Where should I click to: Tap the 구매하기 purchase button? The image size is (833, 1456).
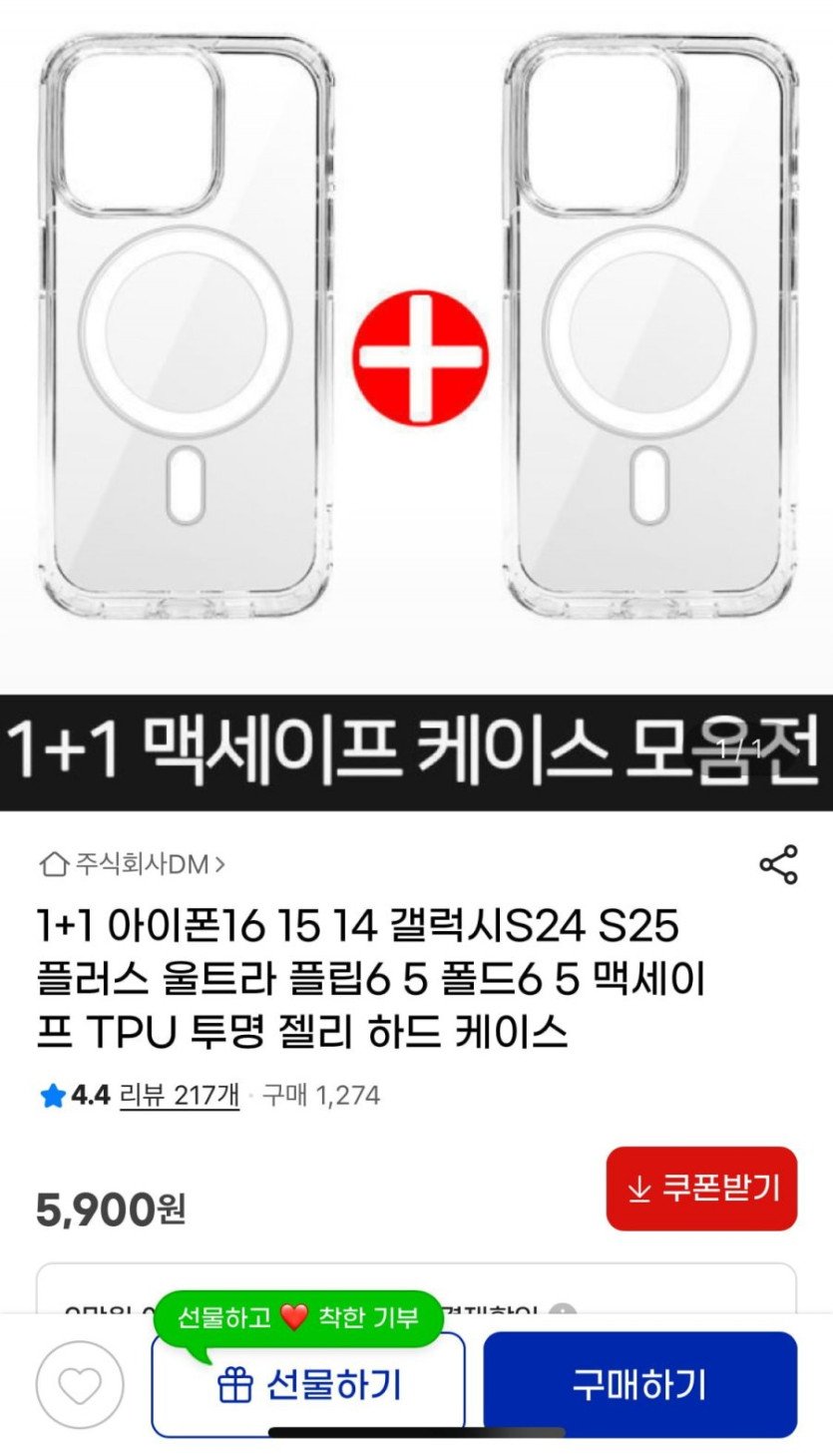coord(640,1385)
